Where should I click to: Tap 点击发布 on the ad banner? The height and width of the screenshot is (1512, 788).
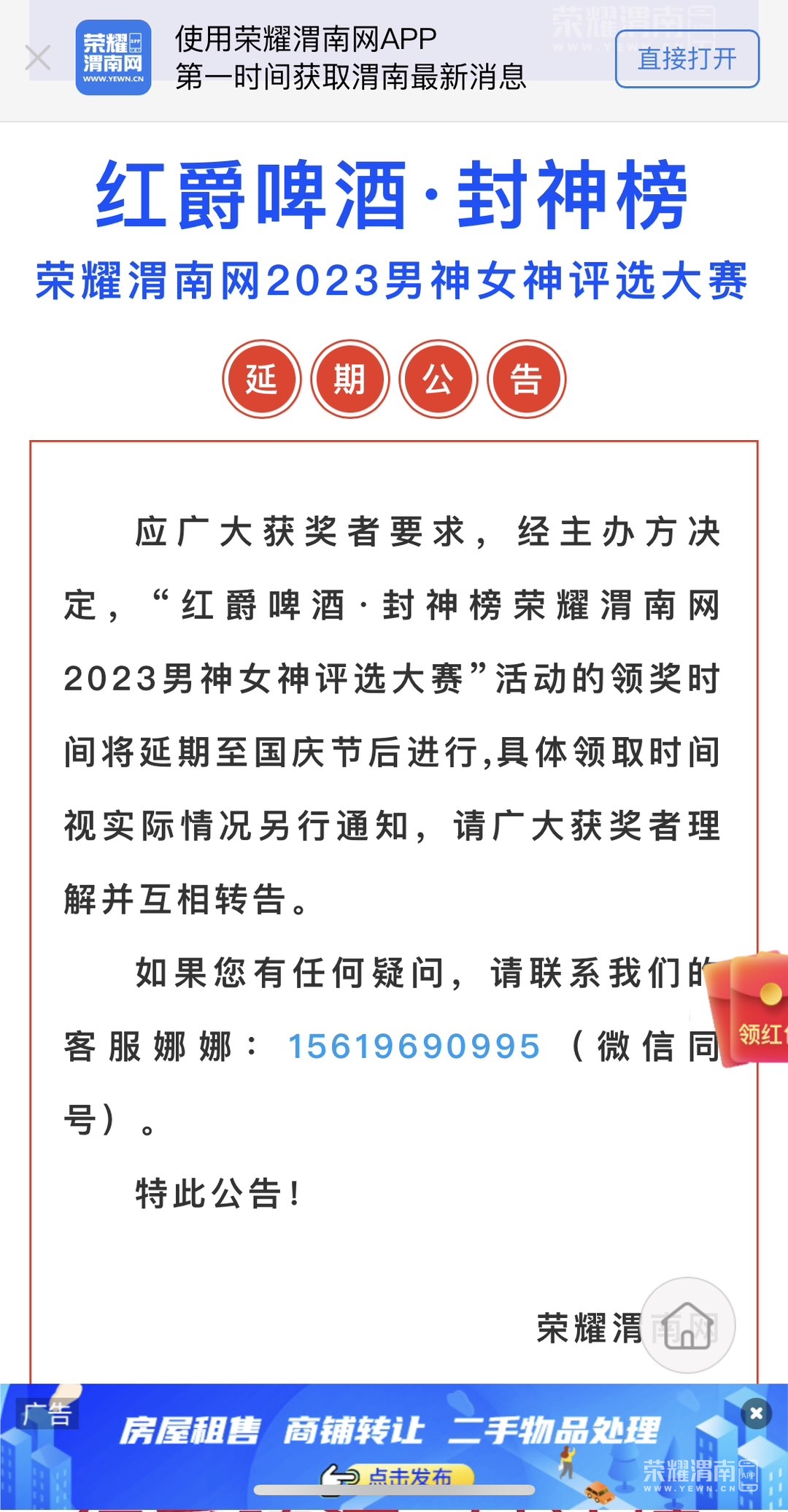click(x=409, y=1476)
